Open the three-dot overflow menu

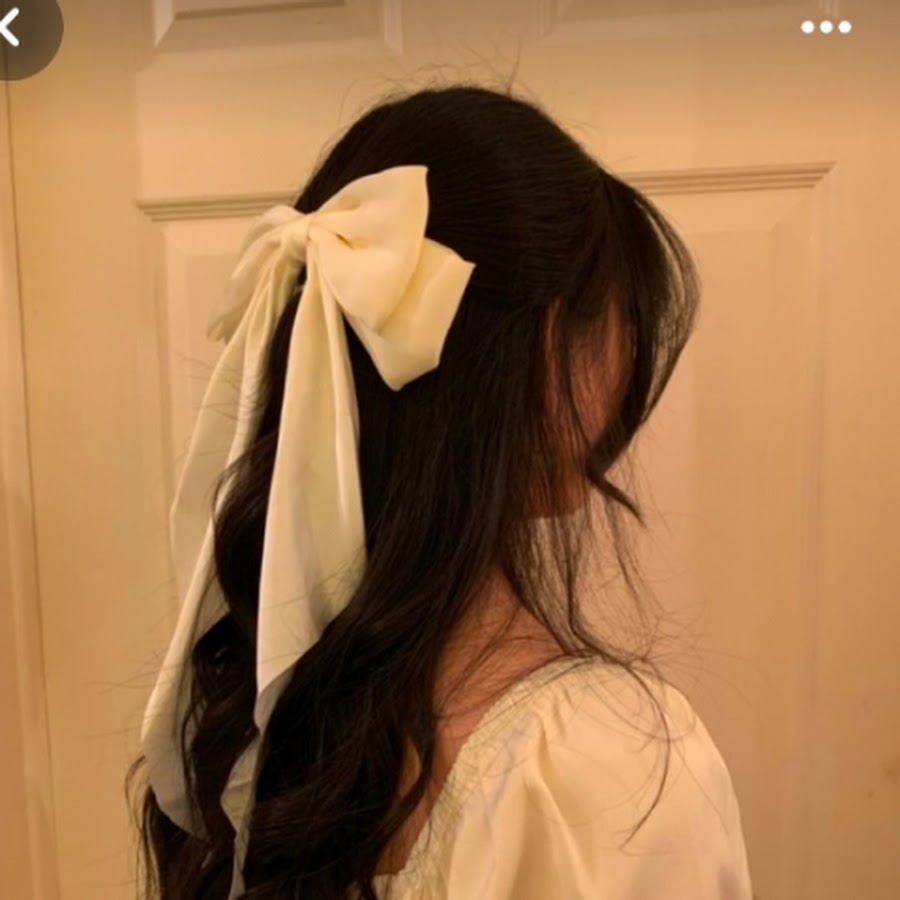click(x=826, y=27)
